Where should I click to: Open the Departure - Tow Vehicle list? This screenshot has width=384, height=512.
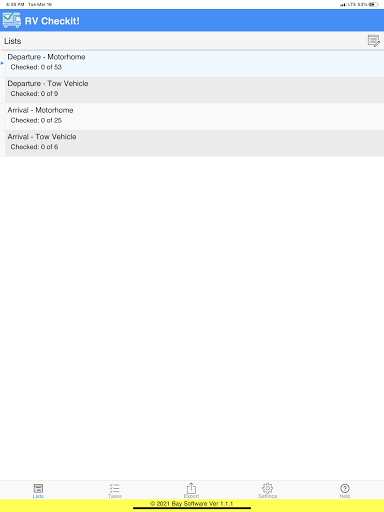tap(192, 90)
